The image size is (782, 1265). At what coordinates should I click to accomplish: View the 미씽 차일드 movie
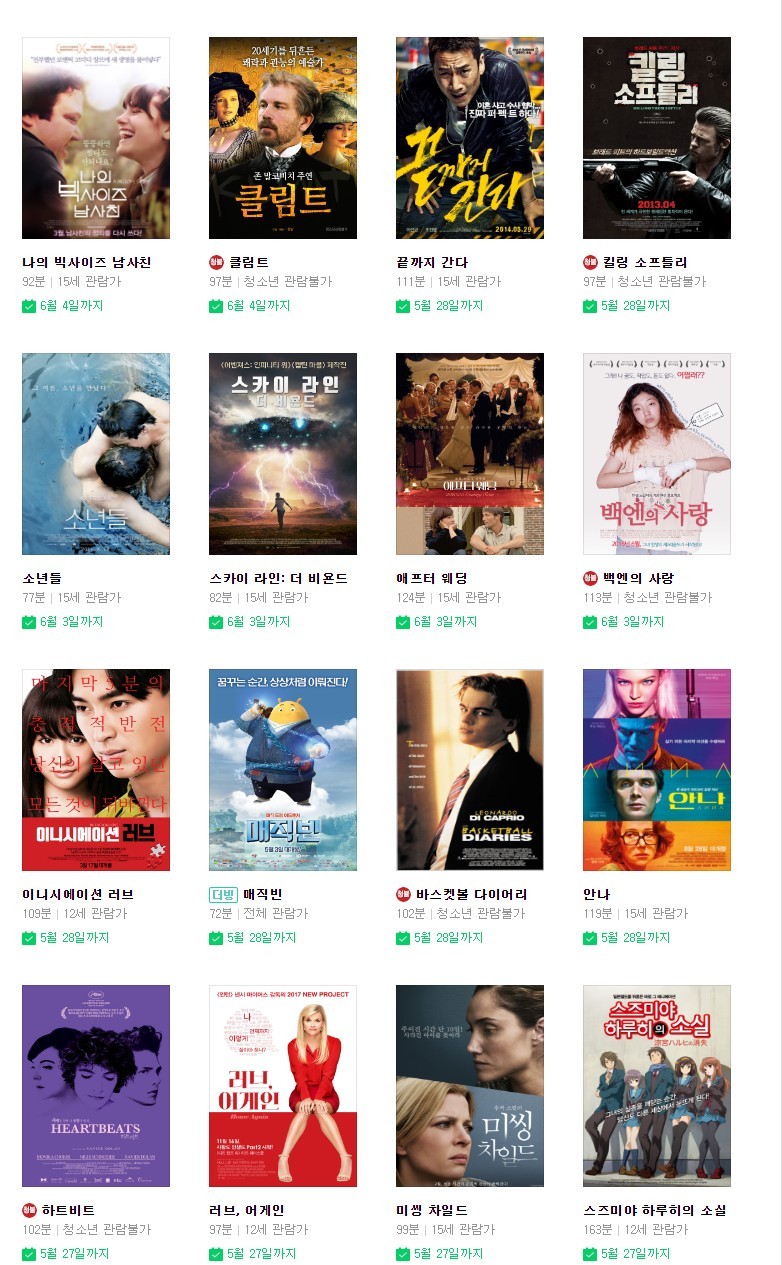pyautogui.click(x=469, y=1086)
